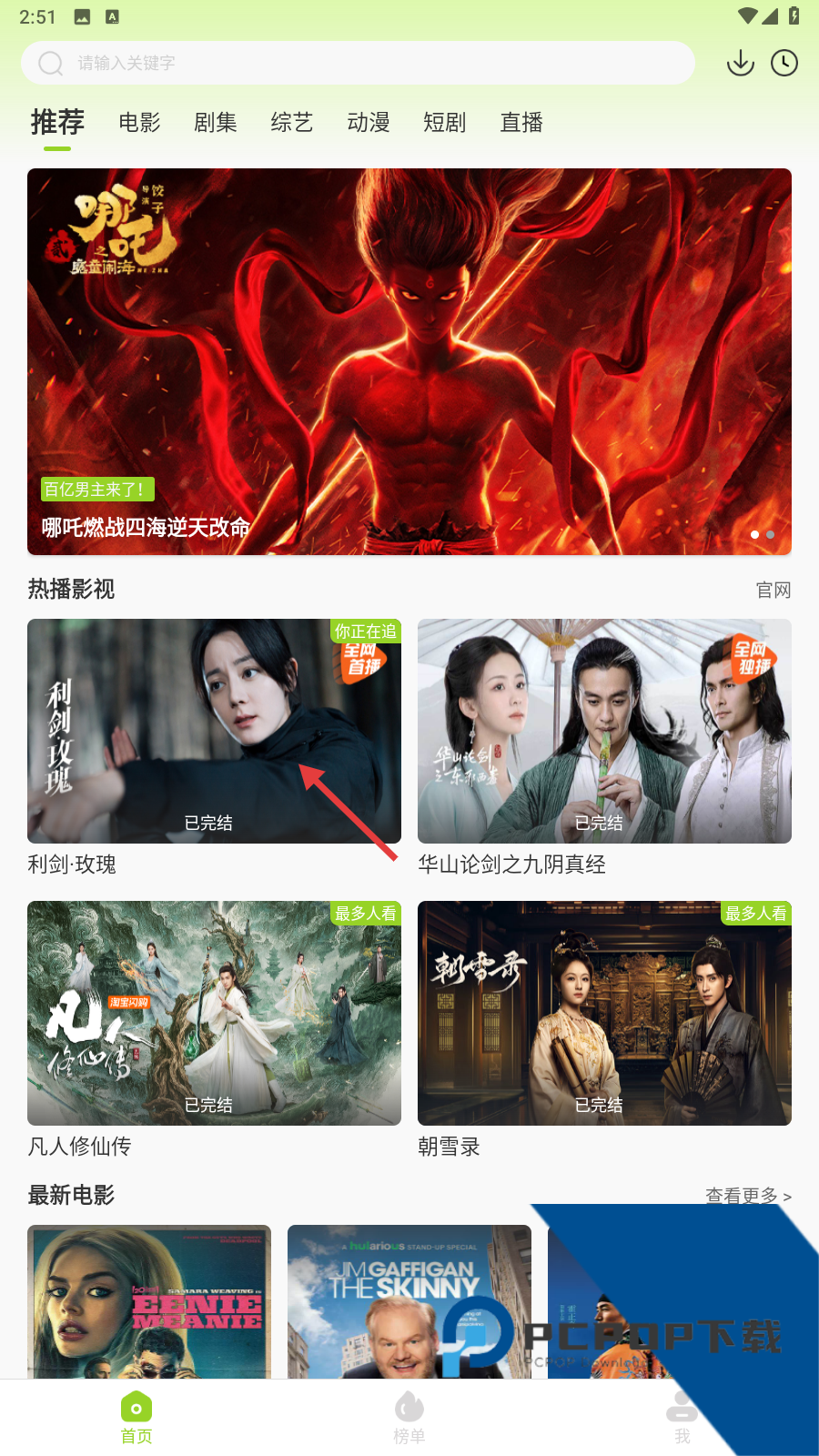Open the 华山论剑之九阴真经 card
819x1456 pixels.
click(x=604, y=732)
